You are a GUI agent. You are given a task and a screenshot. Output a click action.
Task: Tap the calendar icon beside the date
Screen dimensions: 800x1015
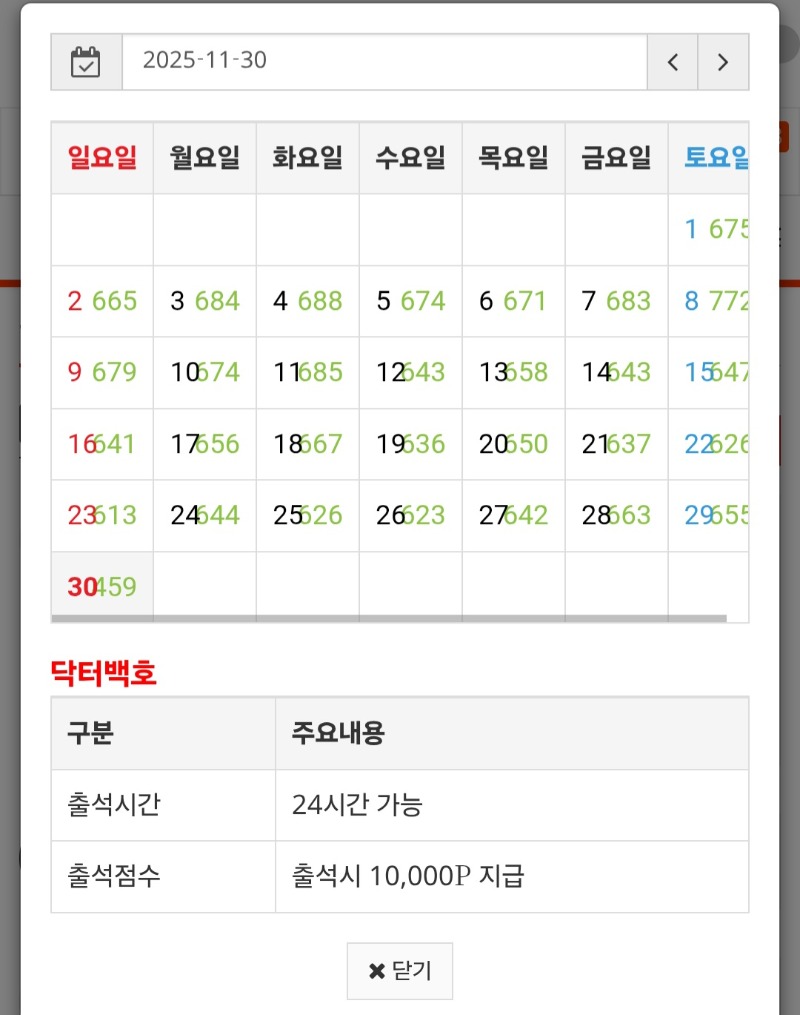pos(86,62)
